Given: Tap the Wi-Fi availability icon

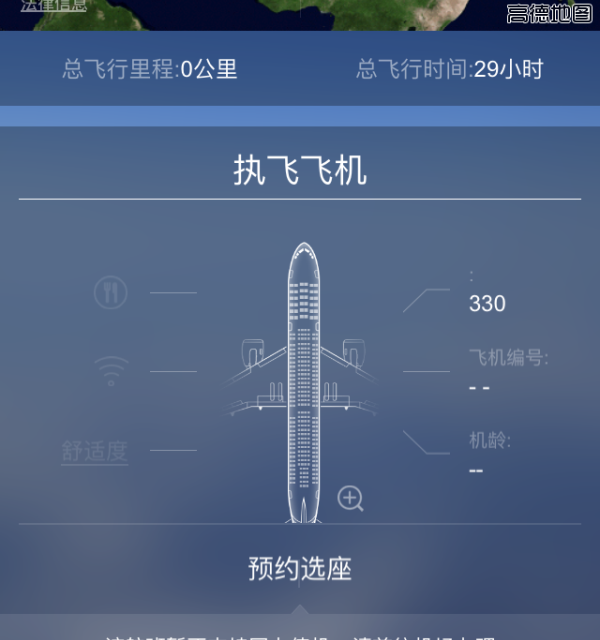Looking at the screenshot, I should pyautogui.click(x=111, y=371).
